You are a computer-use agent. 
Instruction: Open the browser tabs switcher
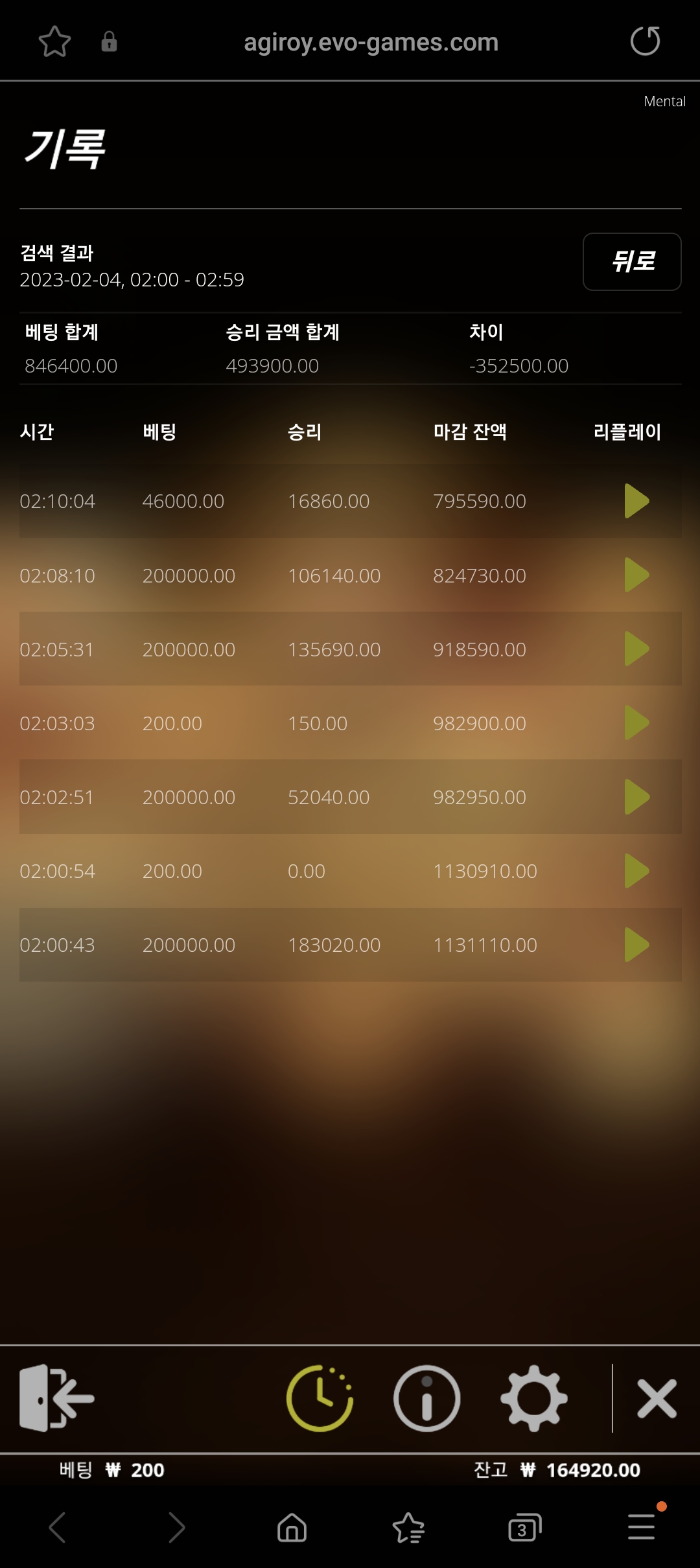524,1528
